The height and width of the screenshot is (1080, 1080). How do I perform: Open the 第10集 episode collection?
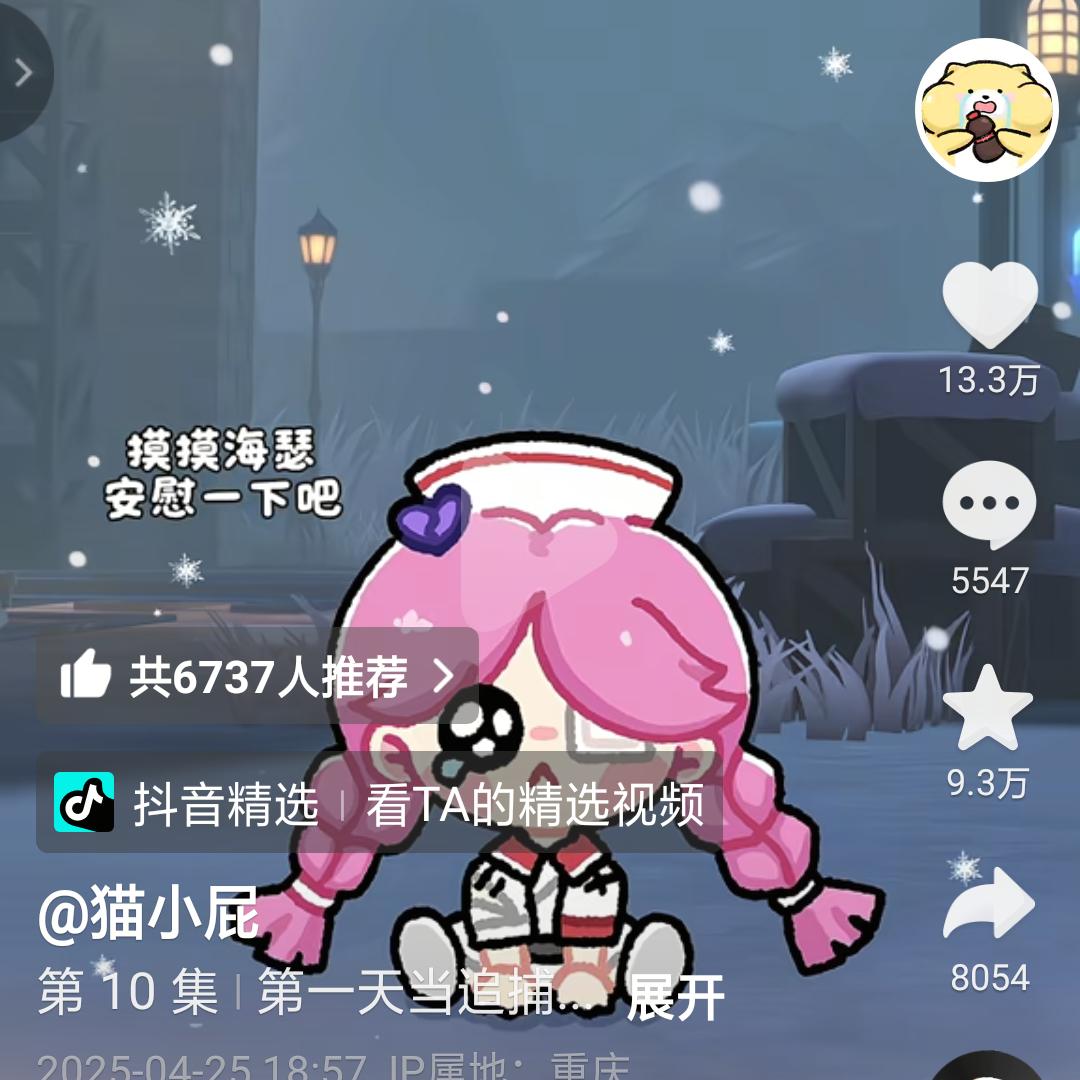[x=128, y=993]
